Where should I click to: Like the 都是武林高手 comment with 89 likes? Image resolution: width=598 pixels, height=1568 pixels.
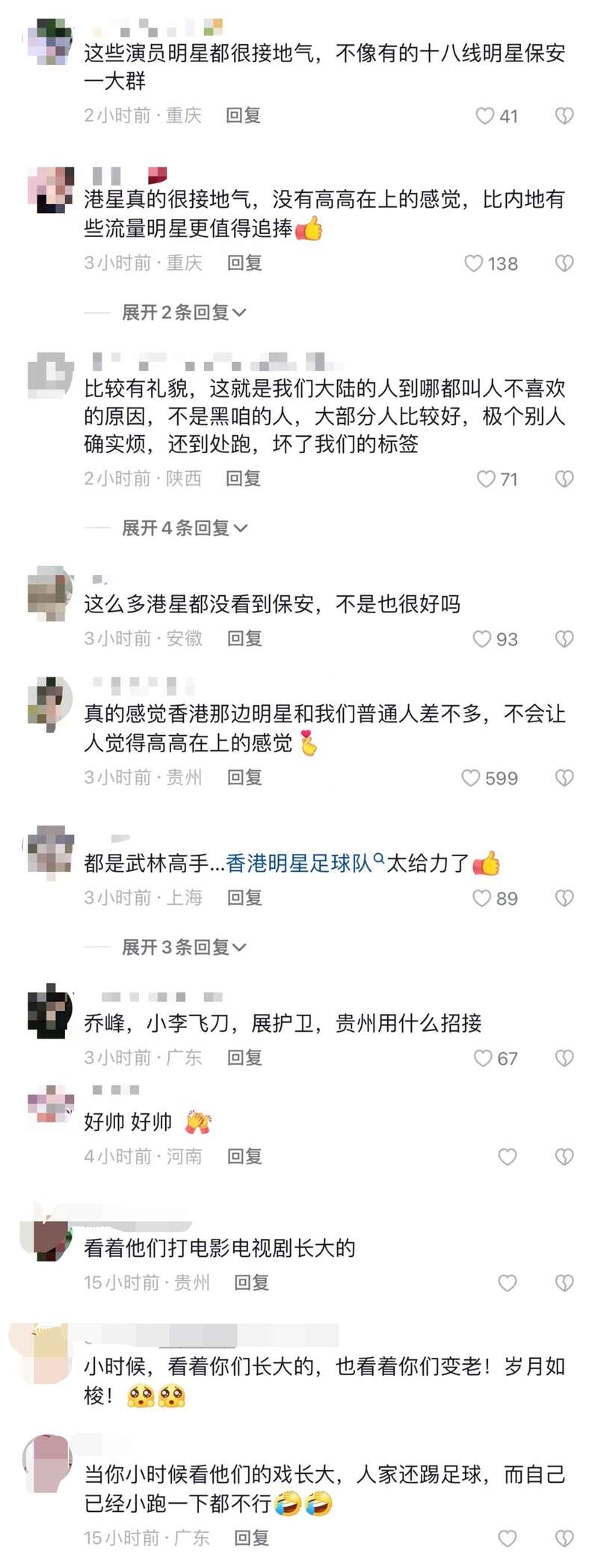[x=482, y=898]
